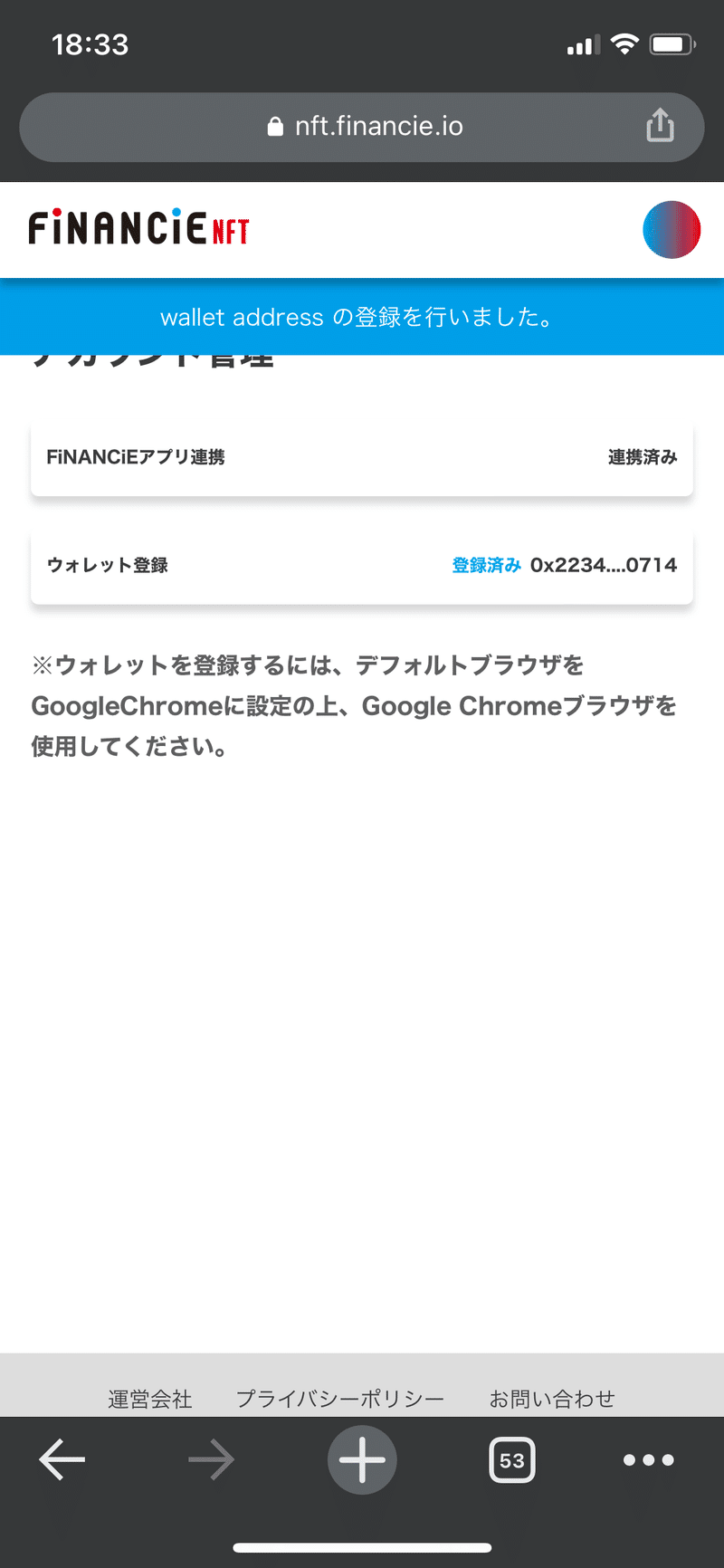
Task: Open the FiNANCiE NFT home logo
Action: click(x=138, y=228)
